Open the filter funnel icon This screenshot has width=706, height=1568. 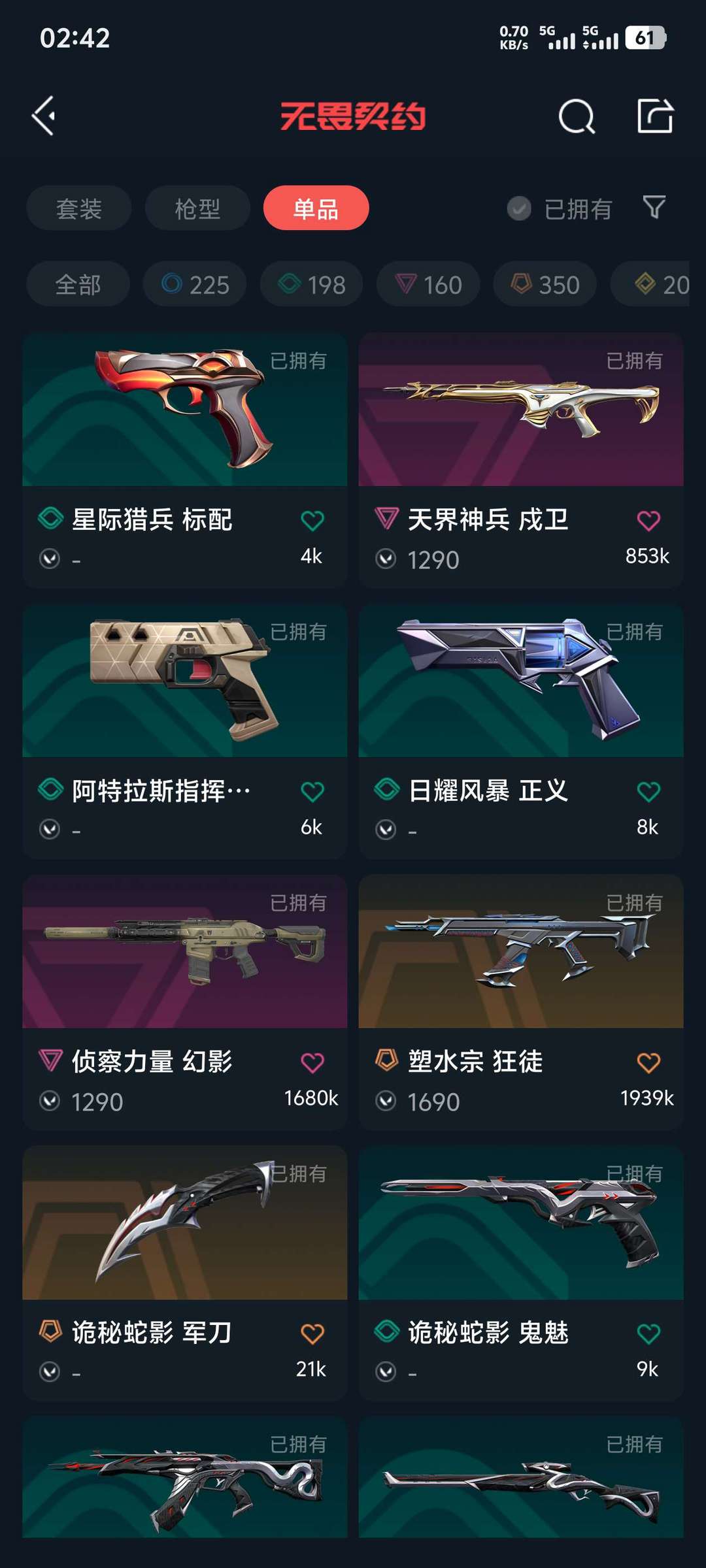coord(654,208)
